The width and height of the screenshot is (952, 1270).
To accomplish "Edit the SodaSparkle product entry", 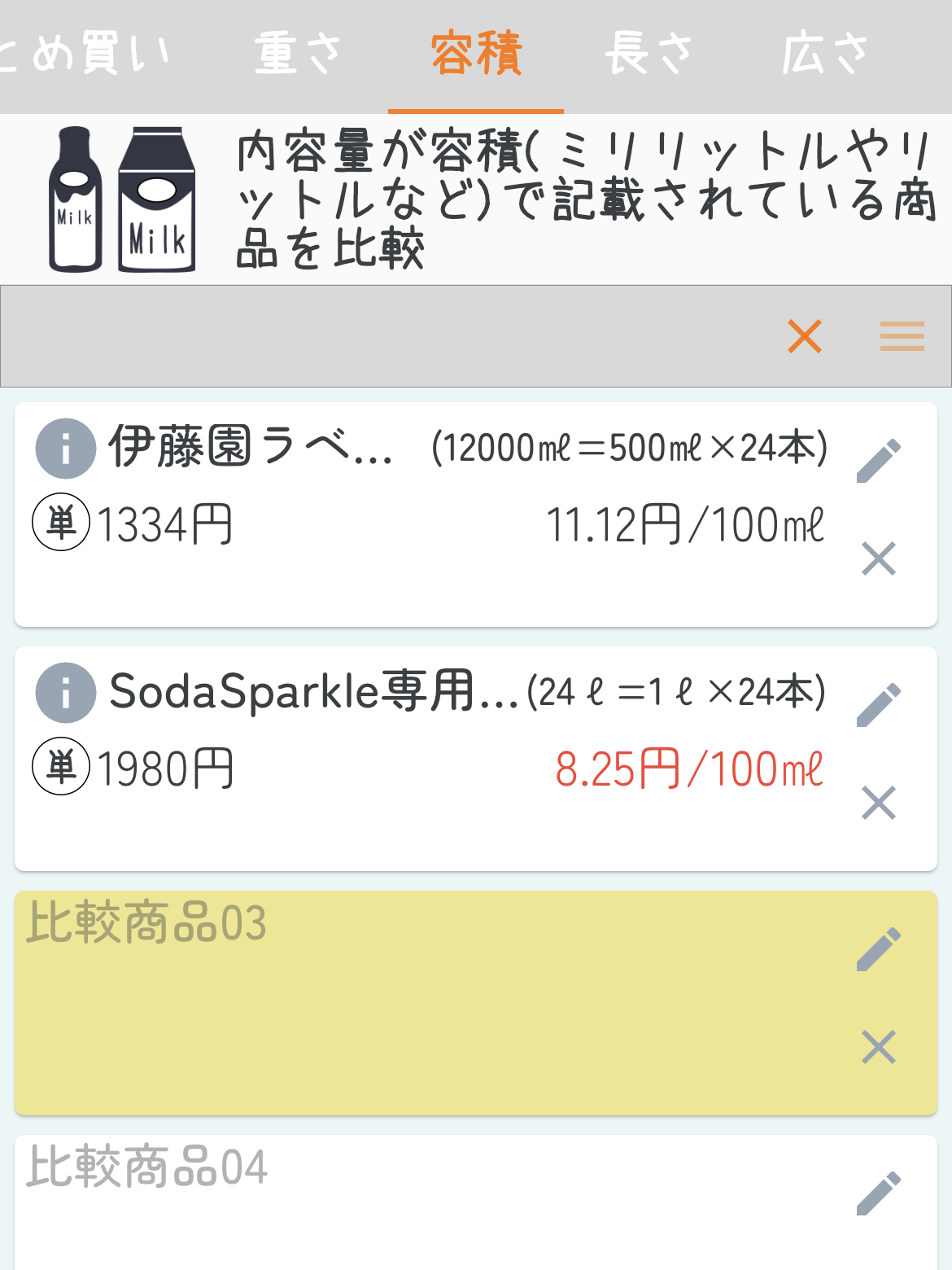I will 879,705.
